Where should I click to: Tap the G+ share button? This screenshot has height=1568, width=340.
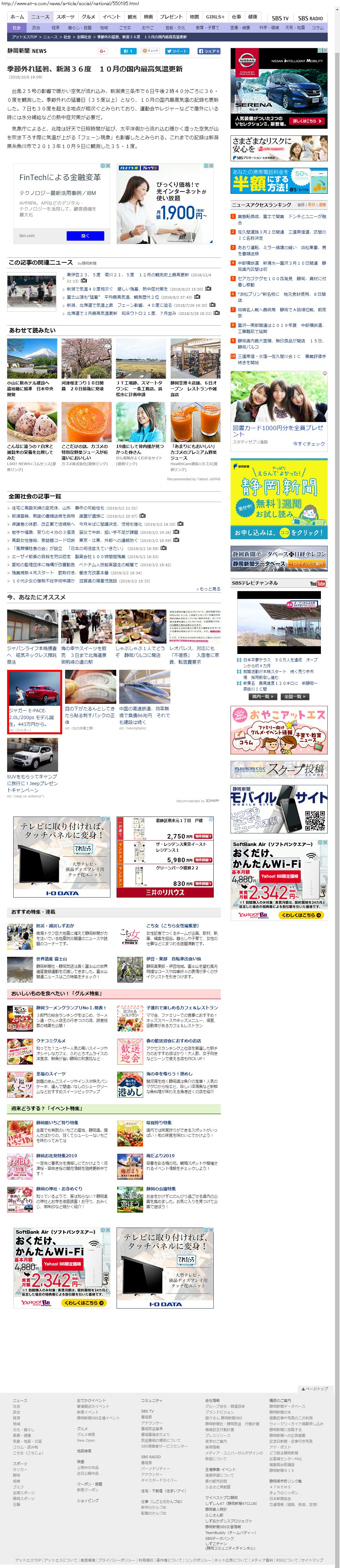(x=103, y=51)
